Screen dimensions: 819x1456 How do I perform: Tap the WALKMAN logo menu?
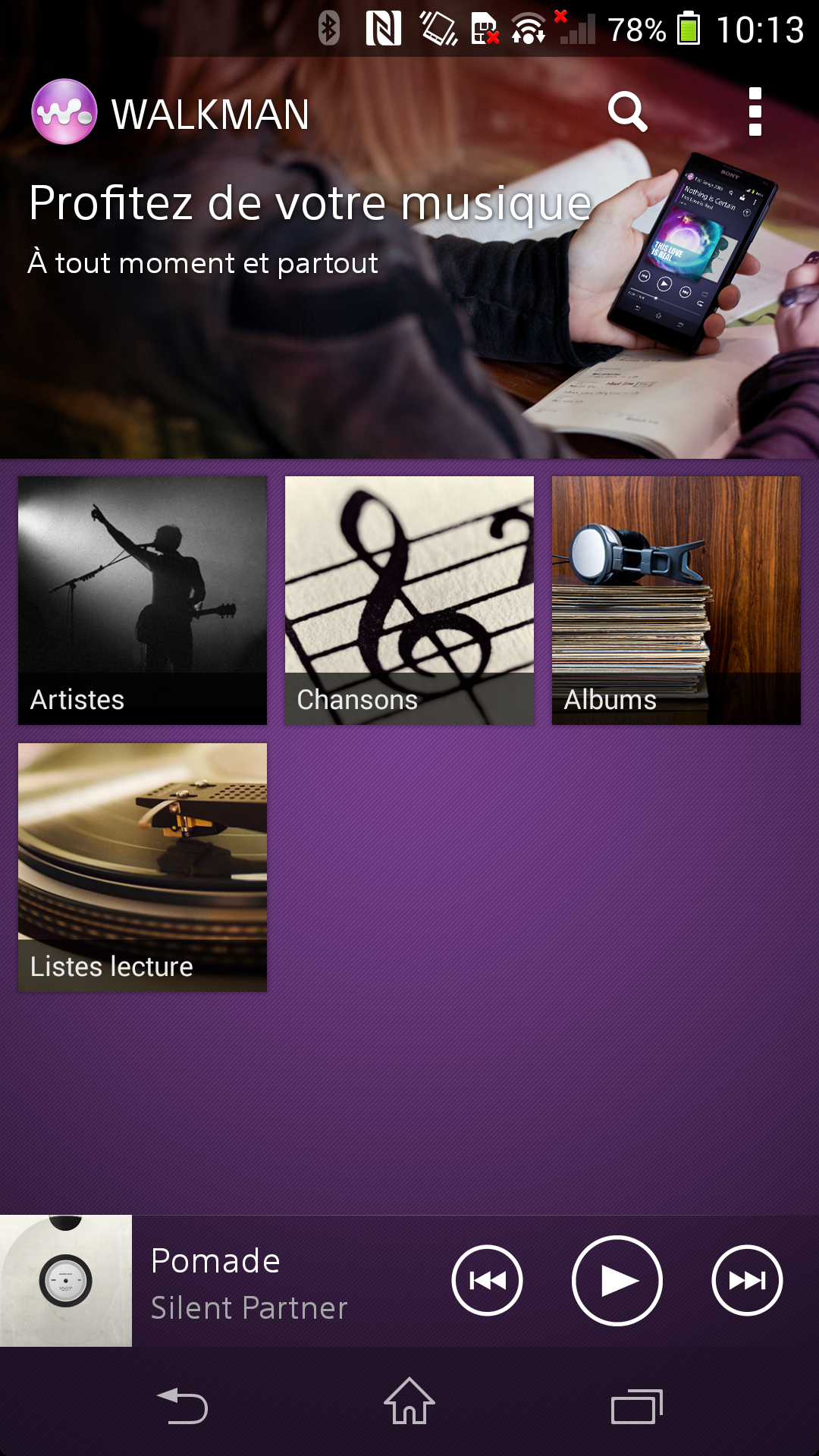point(65,112)
